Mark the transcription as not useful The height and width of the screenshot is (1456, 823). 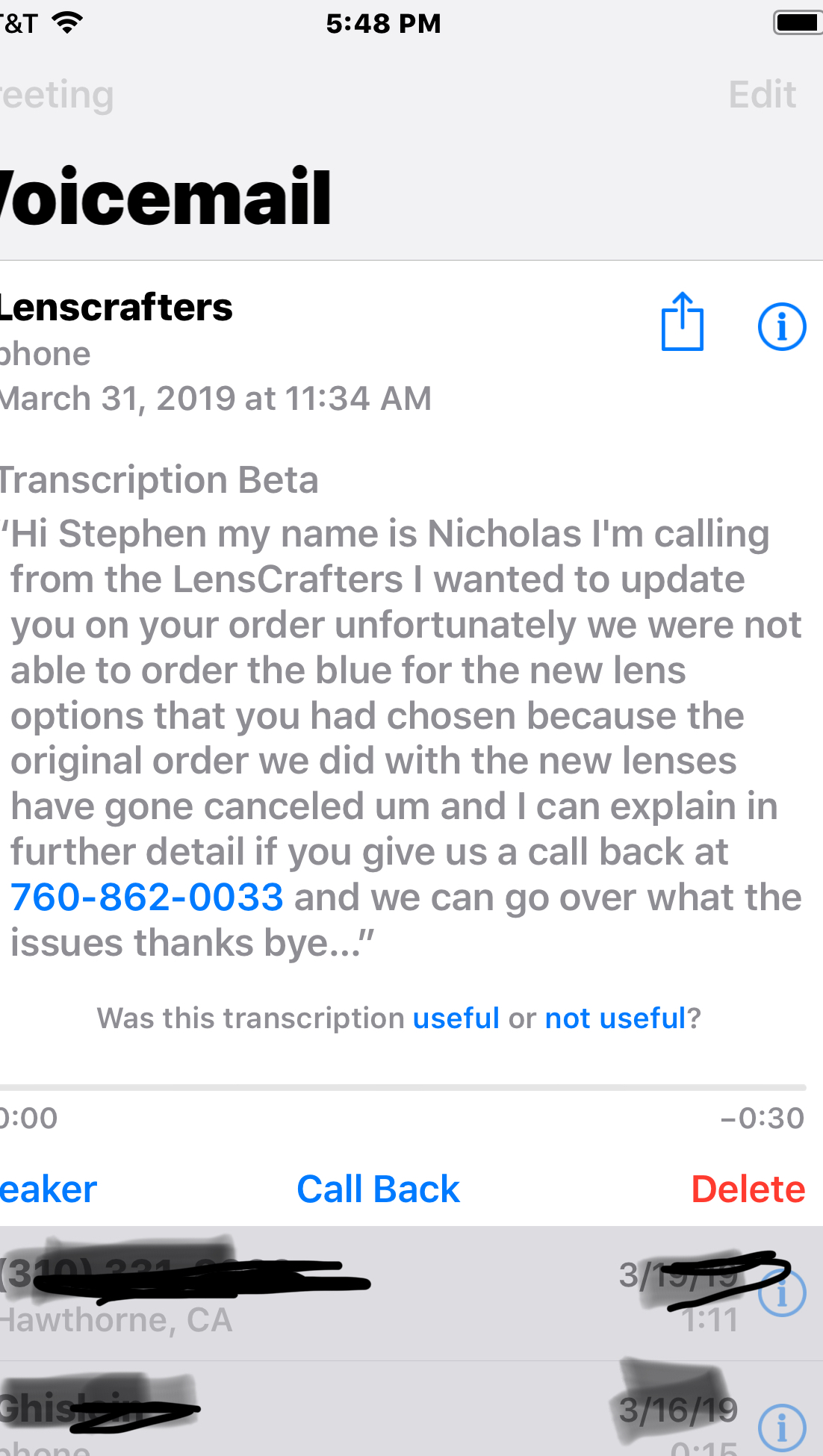click(x=615, y=1018)
